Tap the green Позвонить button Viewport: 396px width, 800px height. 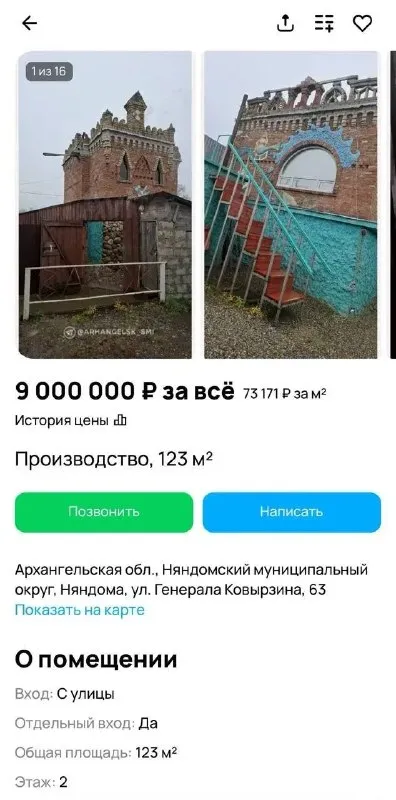(104, 512)
